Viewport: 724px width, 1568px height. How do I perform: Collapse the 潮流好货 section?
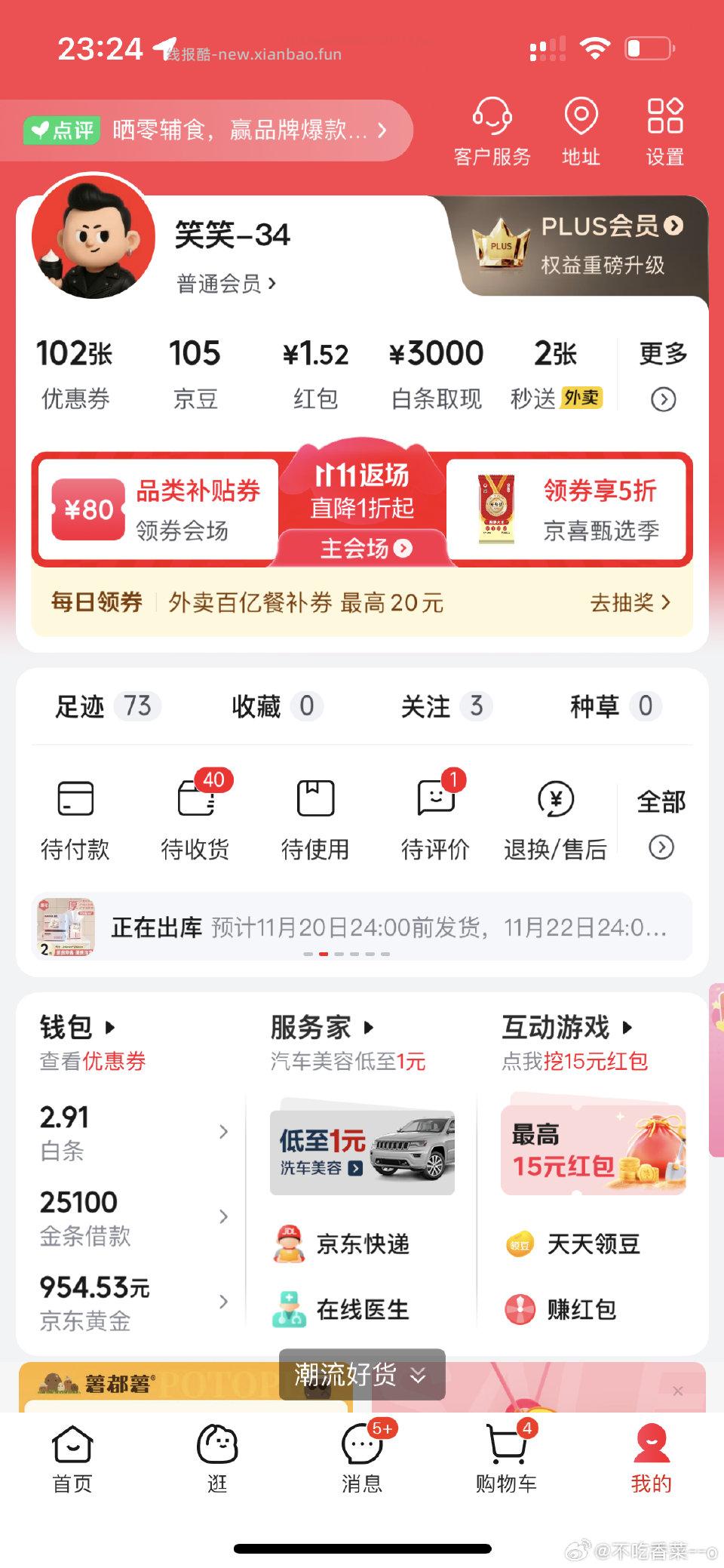tap(362, 1375)
